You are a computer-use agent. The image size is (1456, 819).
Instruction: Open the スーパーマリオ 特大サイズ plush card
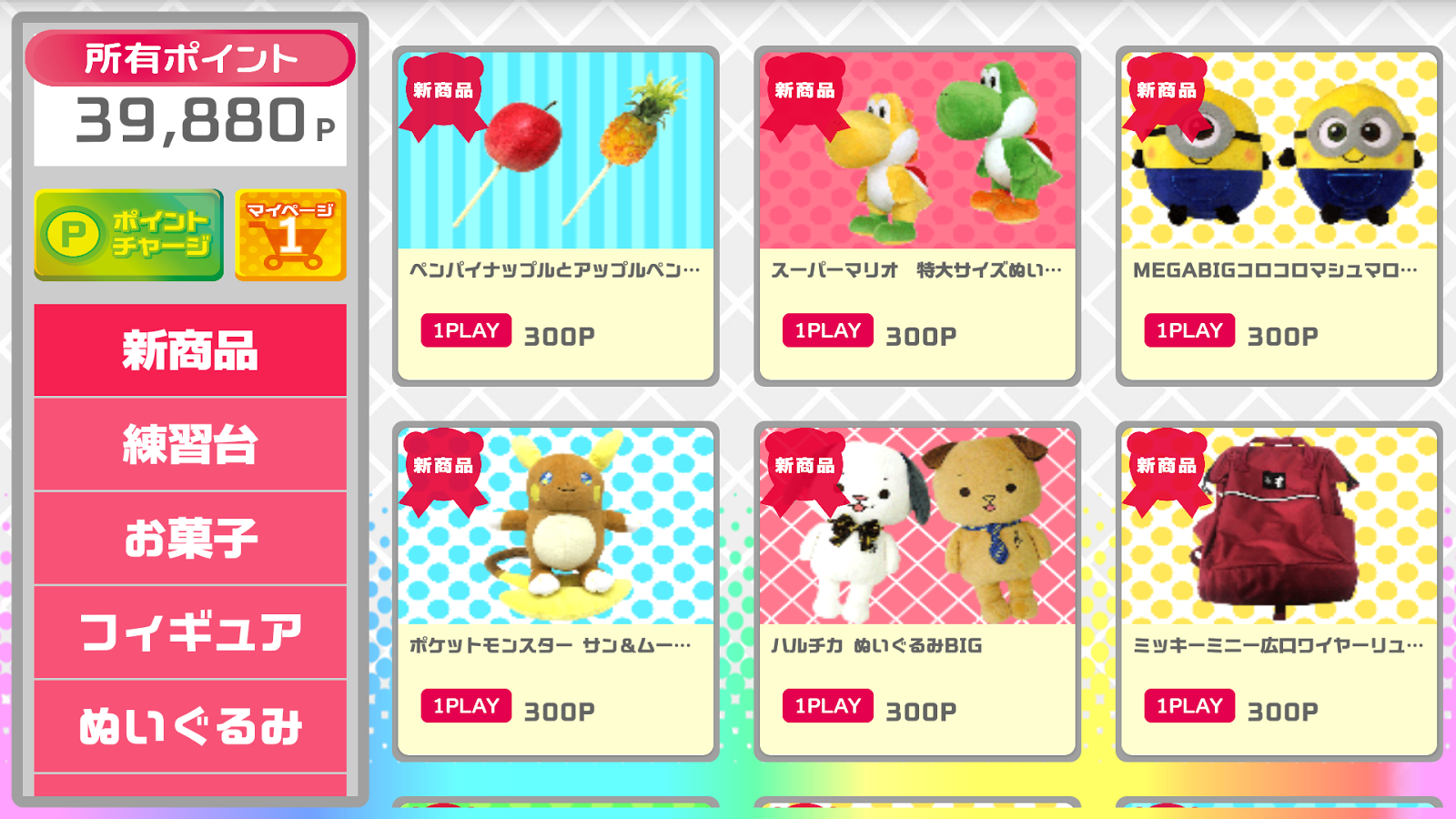pyautogui.click(x=917, y=217)
